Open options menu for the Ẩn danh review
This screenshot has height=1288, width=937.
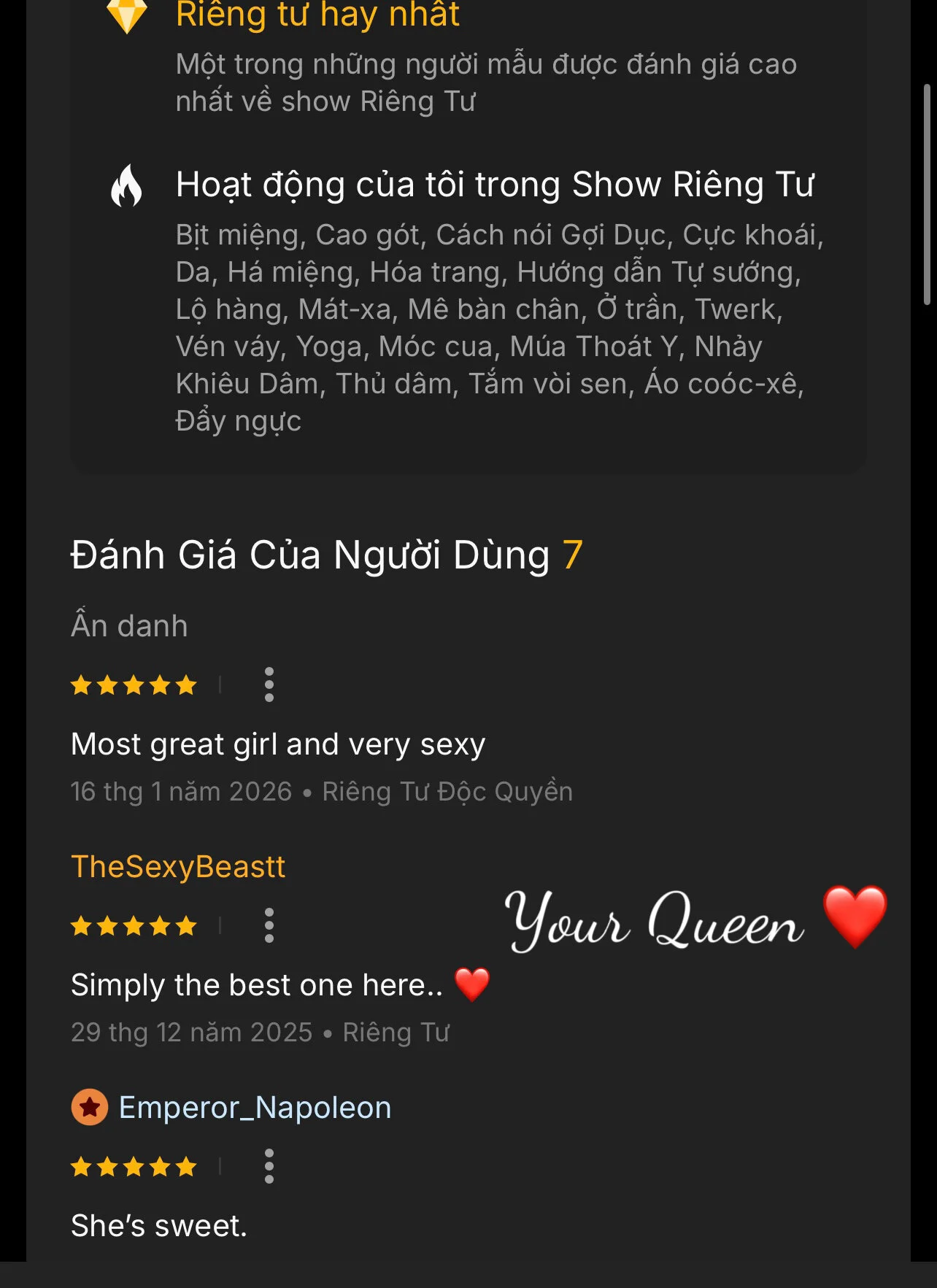tap(269, 685)
